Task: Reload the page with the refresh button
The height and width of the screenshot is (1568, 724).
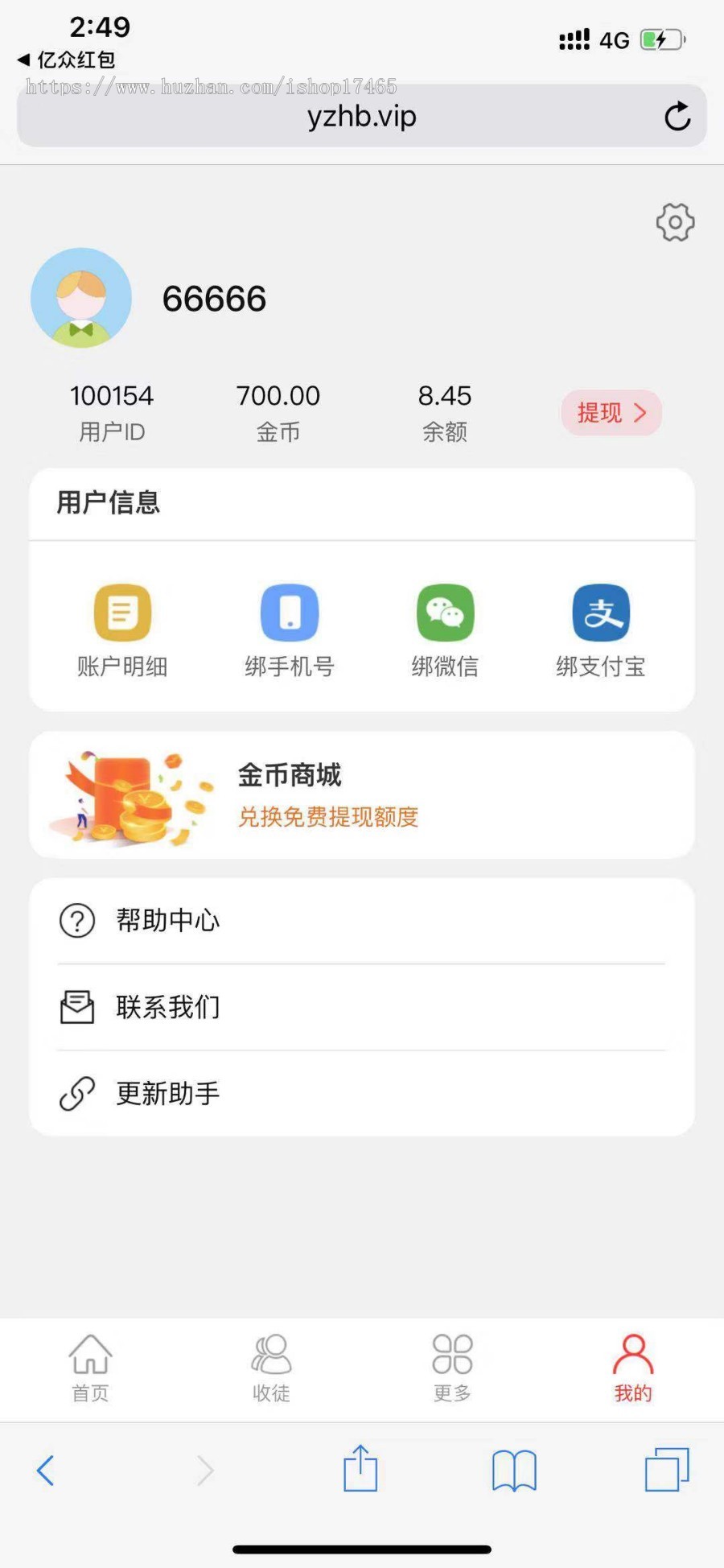Action: pos(678,116)
